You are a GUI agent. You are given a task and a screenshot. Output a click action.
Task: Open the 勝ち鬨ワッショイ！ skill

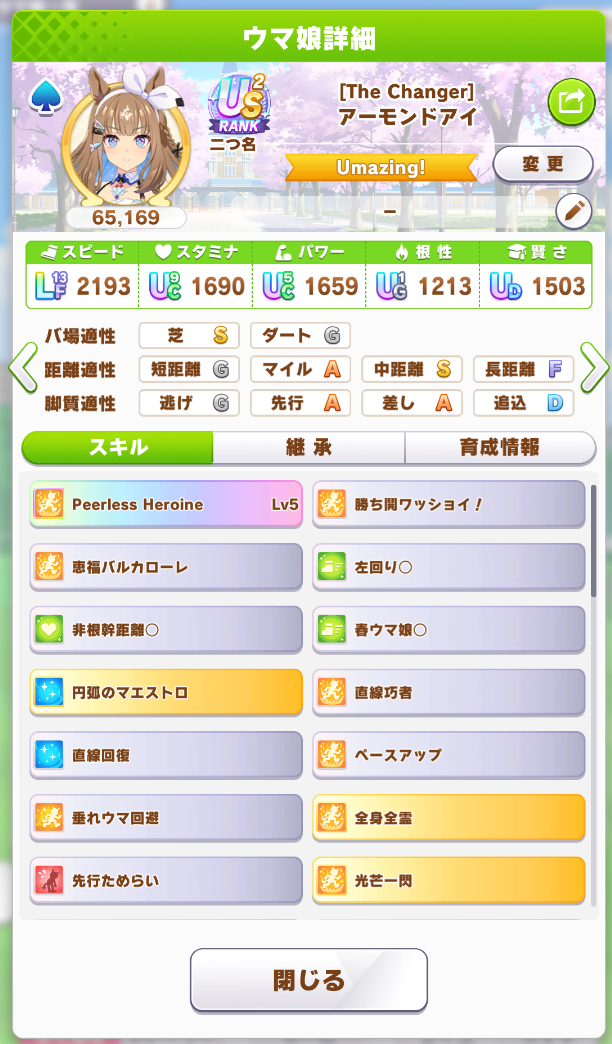tap(448, 504)
